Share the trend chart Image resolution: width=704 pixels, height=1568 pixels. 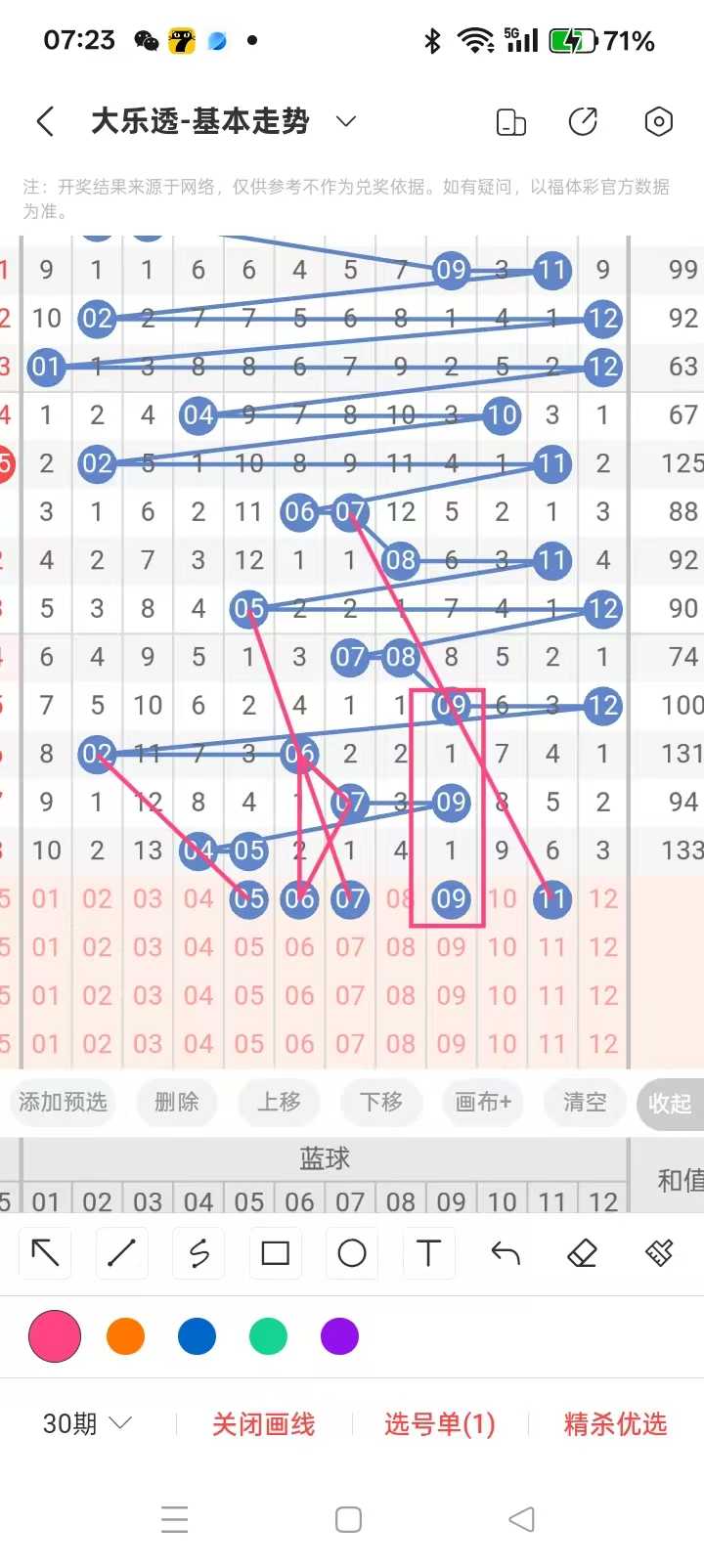click(583, 122)
